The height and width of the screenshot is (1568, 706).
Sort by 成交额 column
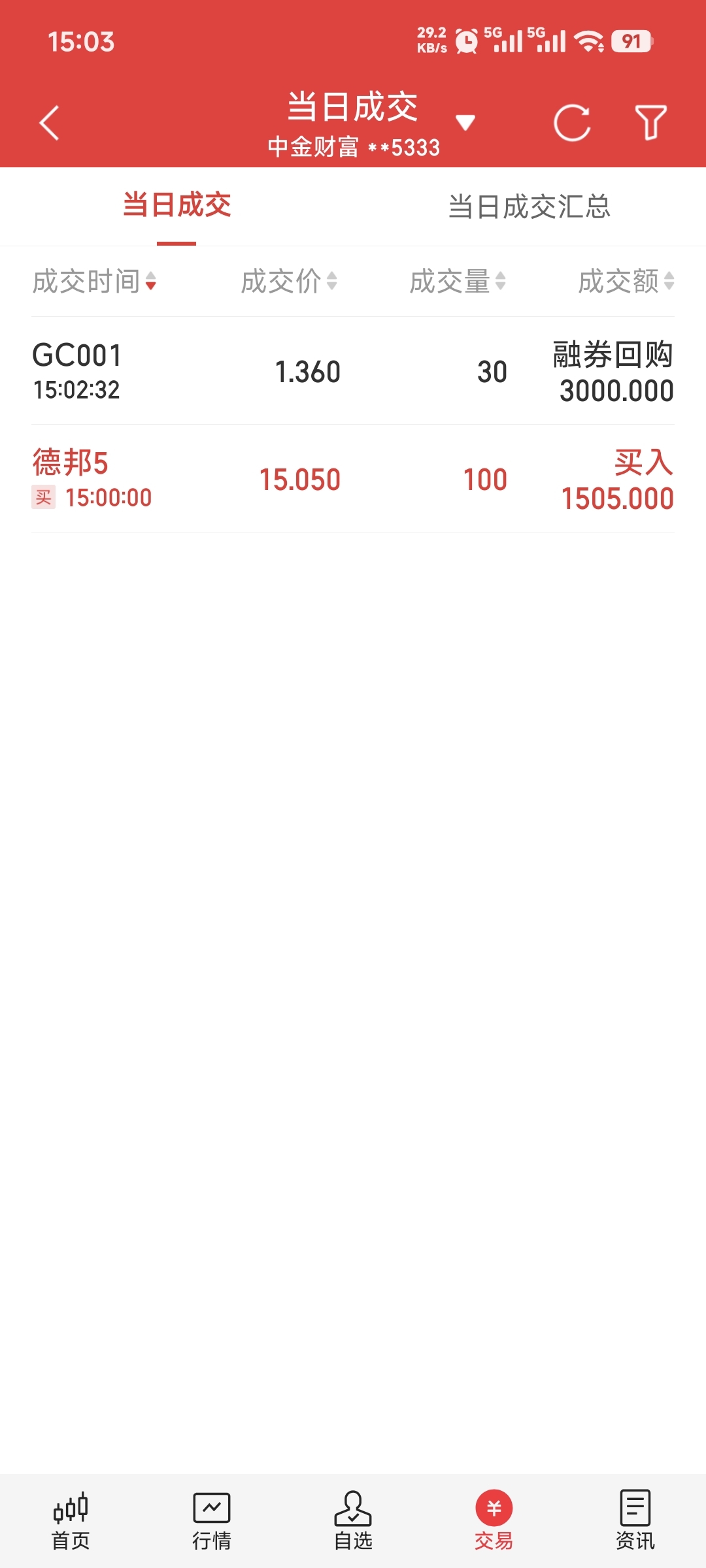click(x=626, y=282)
